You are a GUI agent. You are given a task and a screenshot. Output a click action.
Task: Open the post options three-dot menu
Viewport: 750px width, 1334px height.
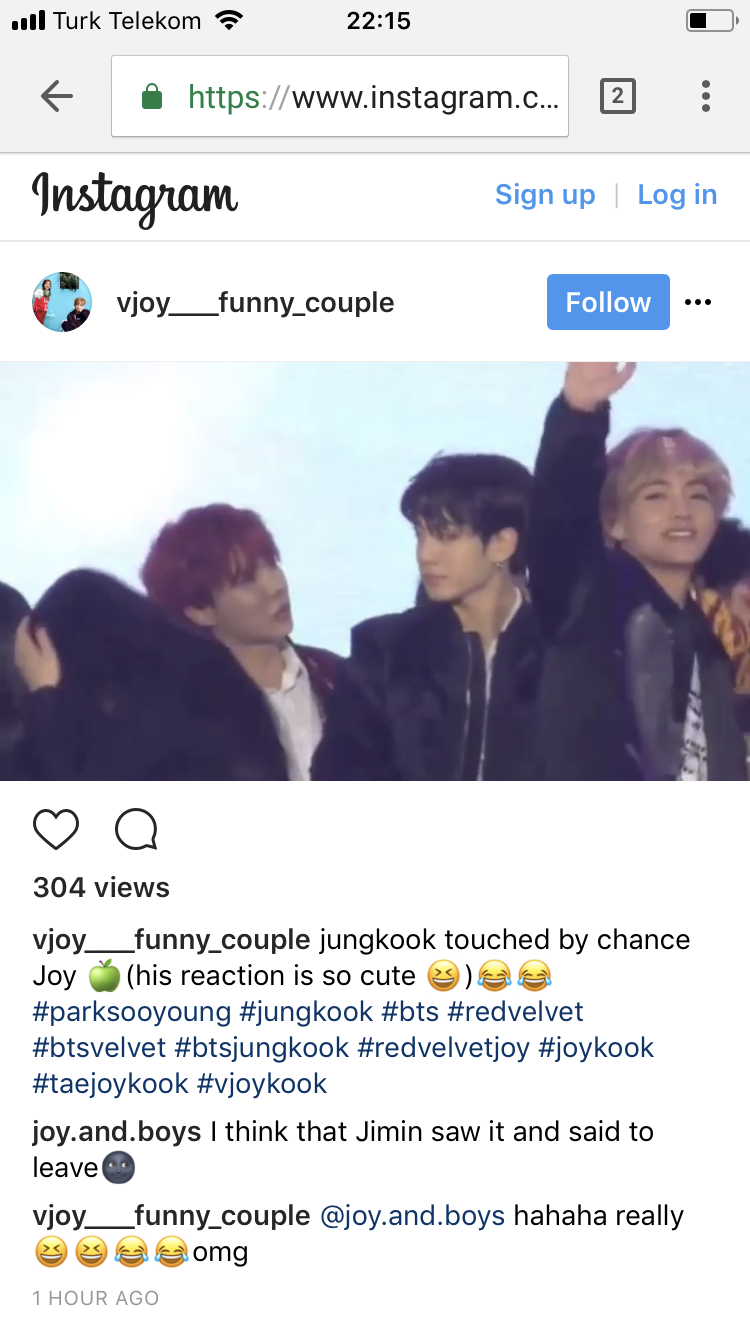pos(698,302)
